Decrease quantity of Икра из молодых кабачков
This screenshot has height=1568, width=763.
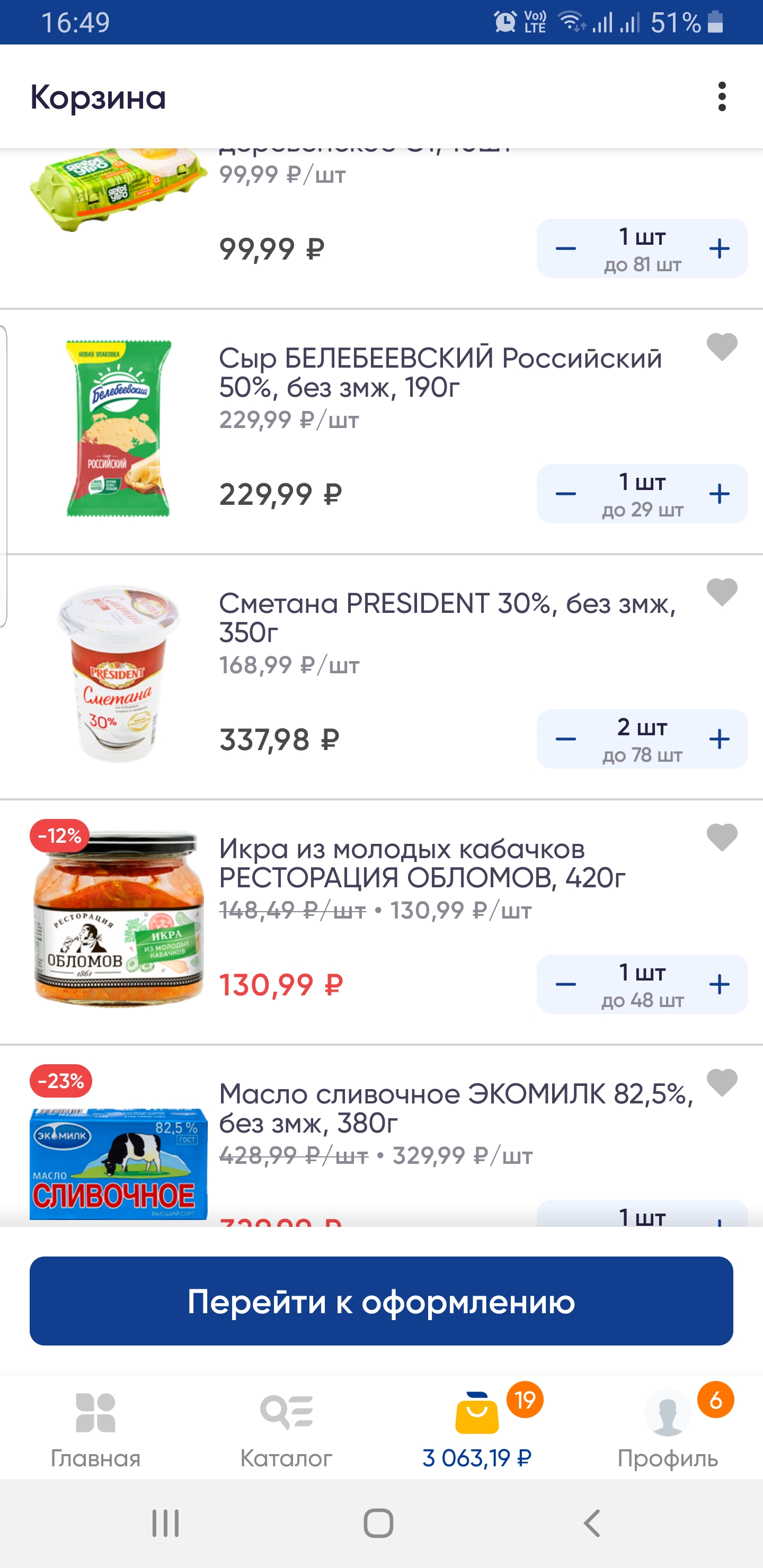[566, 984]
